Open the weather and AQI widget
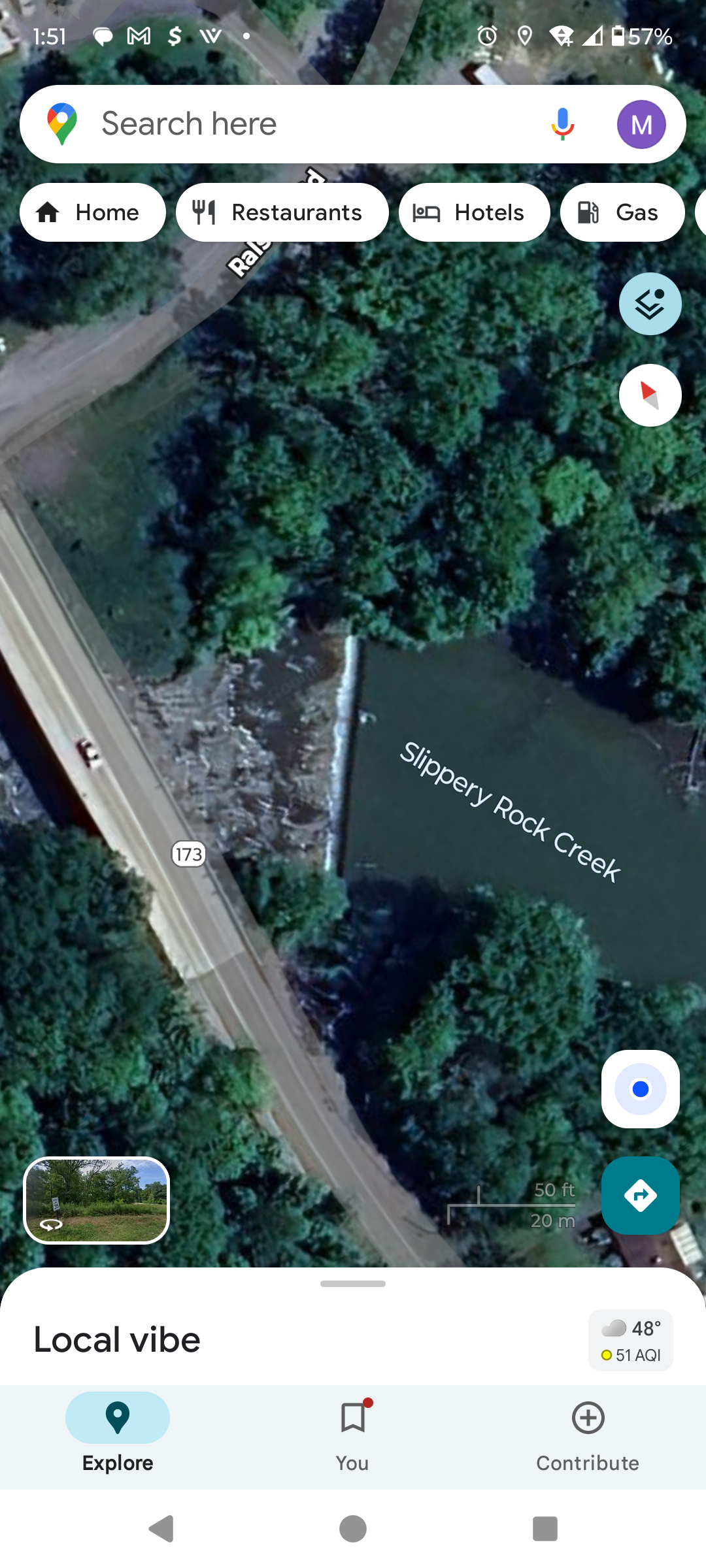 pyautogui.click(x=630, y=1341)
